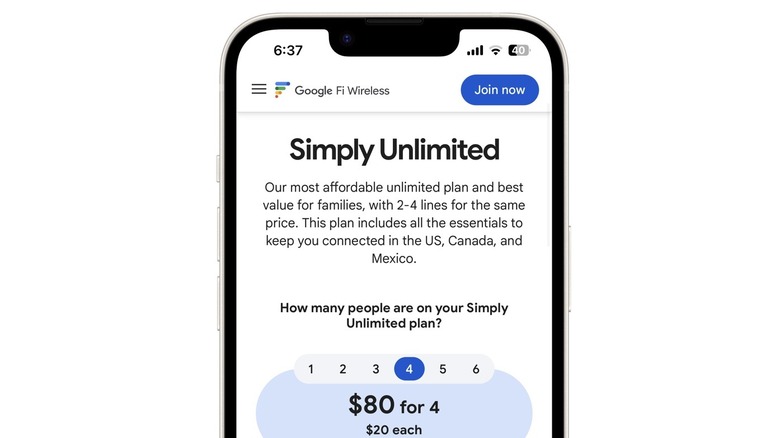Switch plan to 5 people
The image size is (780, 438).
[x=443, y=369]
